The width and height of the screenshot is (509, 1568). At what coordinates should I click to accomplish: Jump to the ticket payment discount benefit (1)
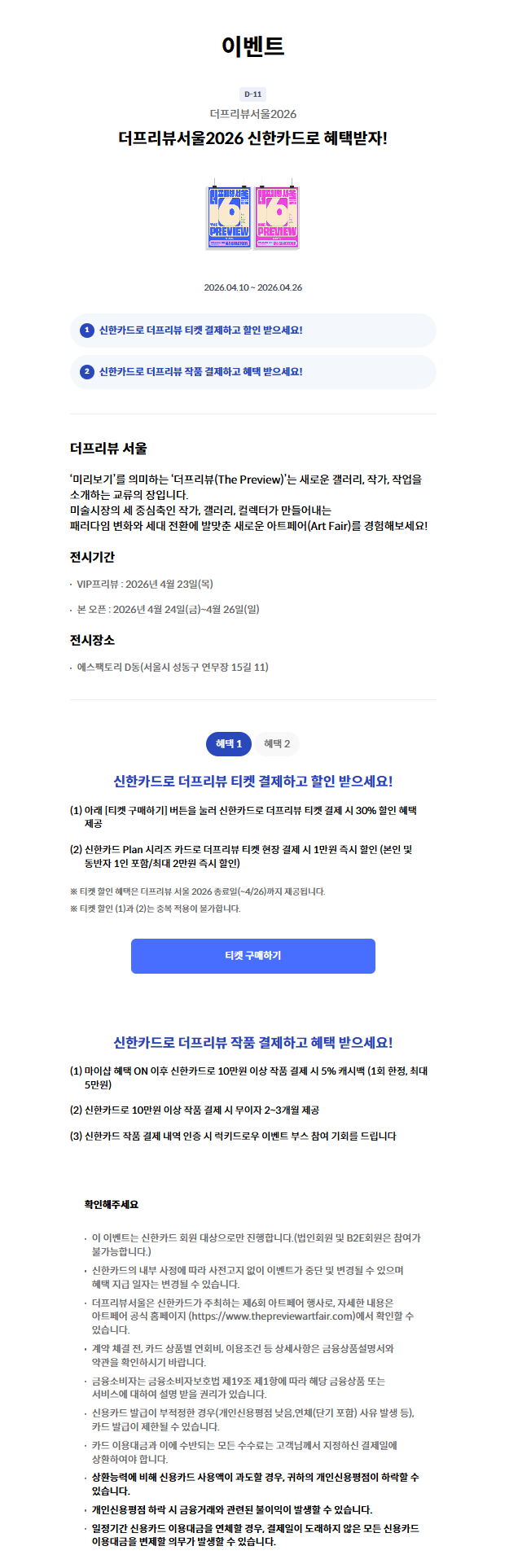click(x=252, y=331)
